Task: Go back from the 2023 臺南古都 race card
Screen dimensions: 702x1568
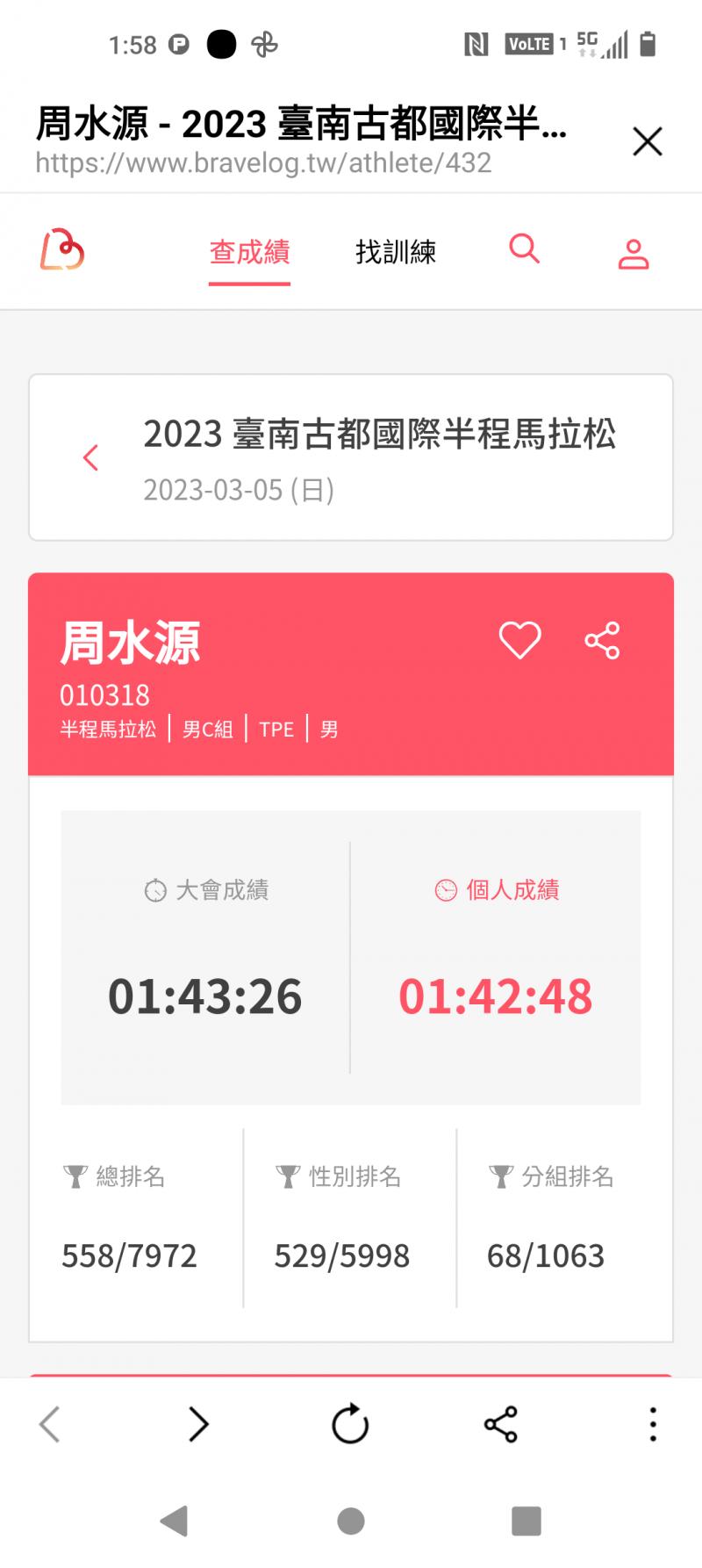Action: click(90, 457)
